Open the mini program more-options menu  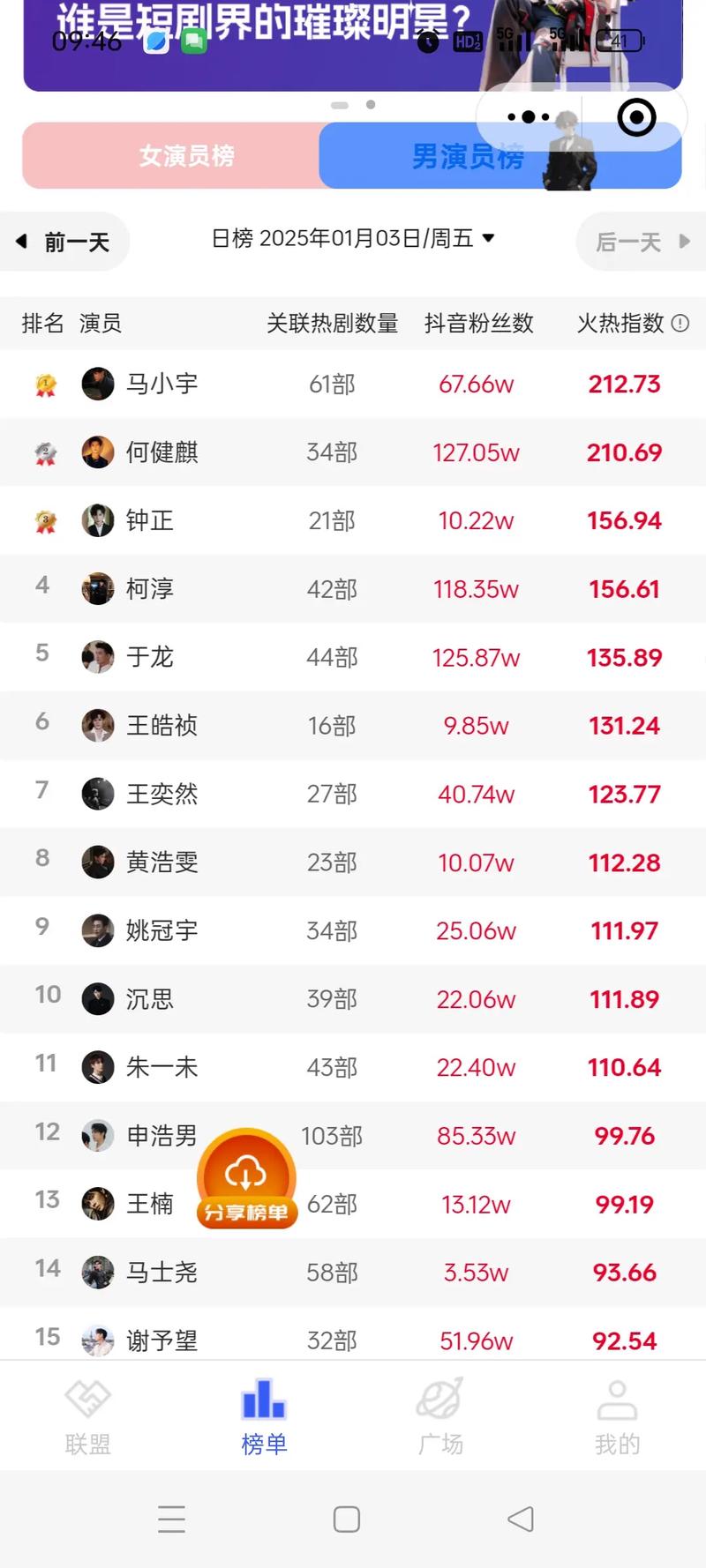(x=529, y=116)
